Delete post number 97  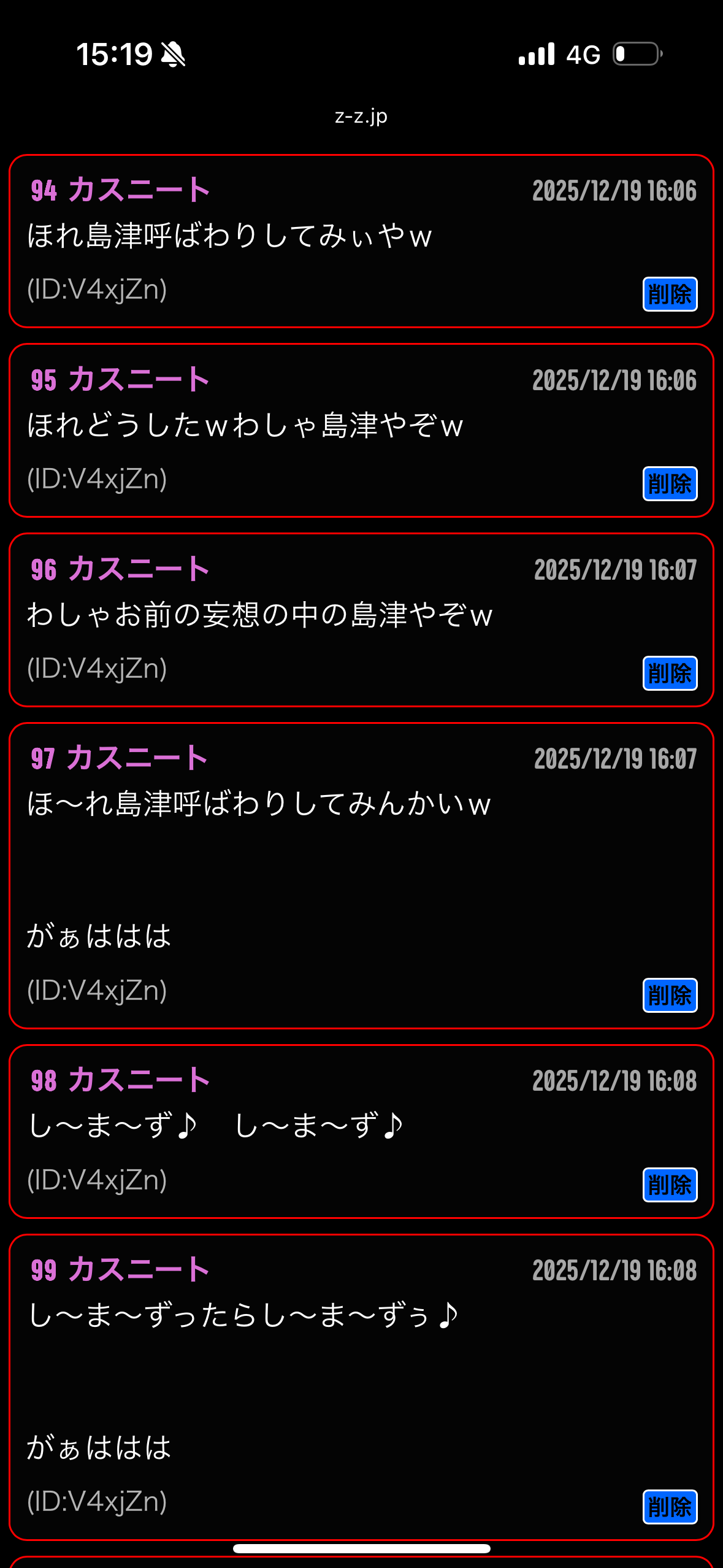pos(670,995)
